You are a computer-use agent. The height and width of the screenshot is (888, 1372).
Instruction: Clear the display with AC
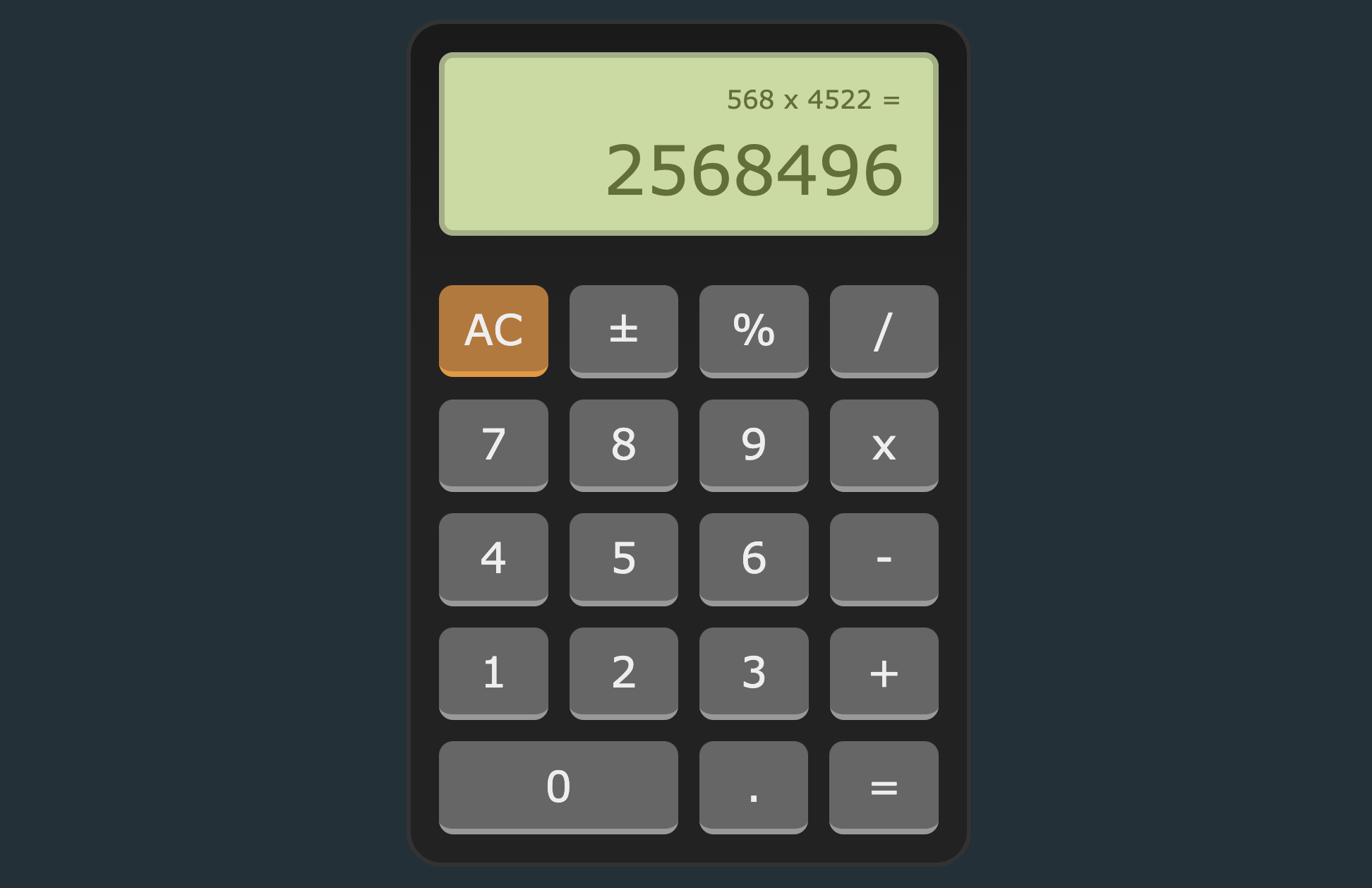(x=493, y=330)
